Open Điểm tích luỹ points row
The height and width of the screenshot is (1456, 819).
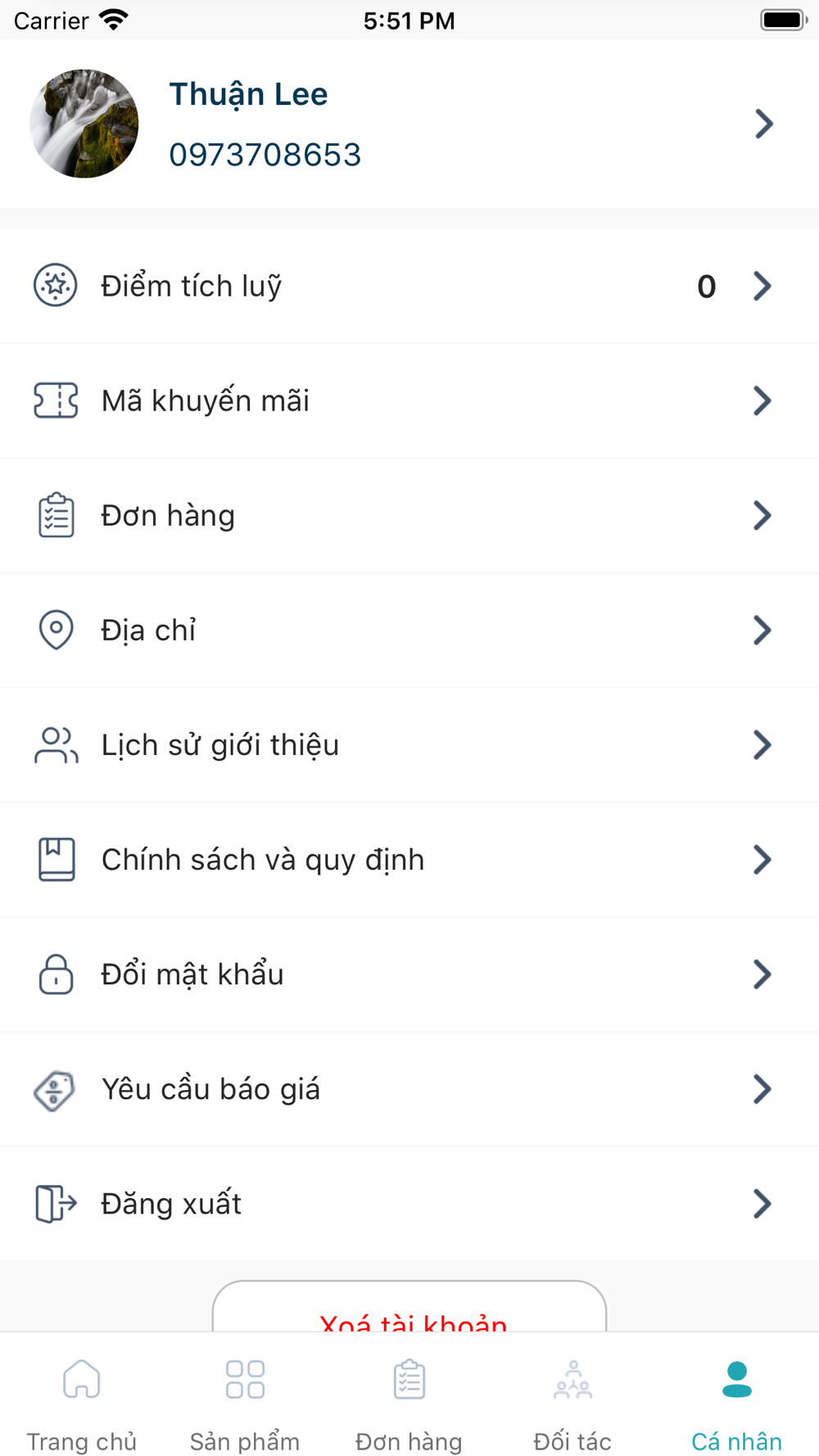pyautogui.click(x=409, y=286)
